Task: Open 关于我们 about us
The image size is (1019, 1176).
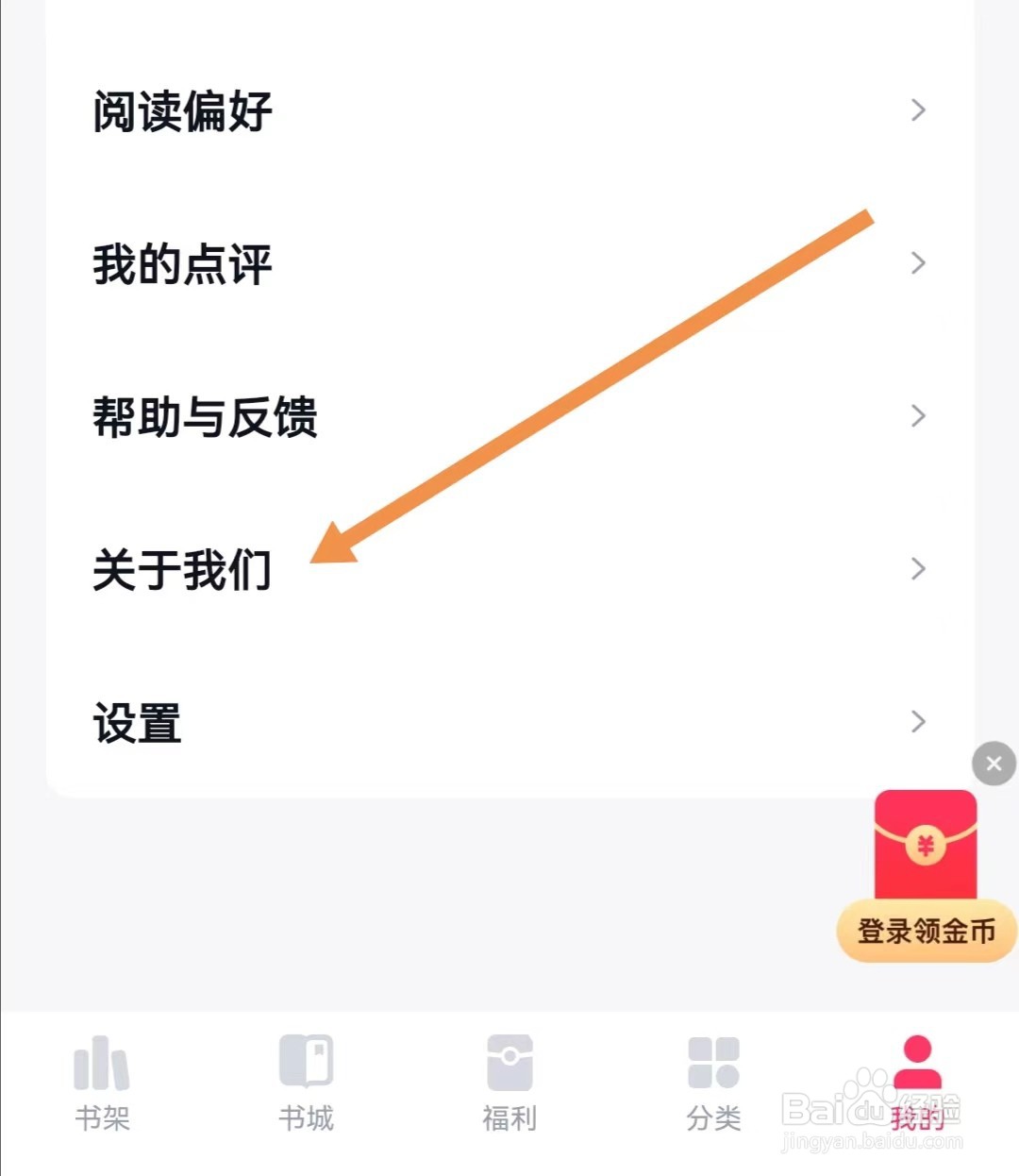Action: [x=181, y=568]
